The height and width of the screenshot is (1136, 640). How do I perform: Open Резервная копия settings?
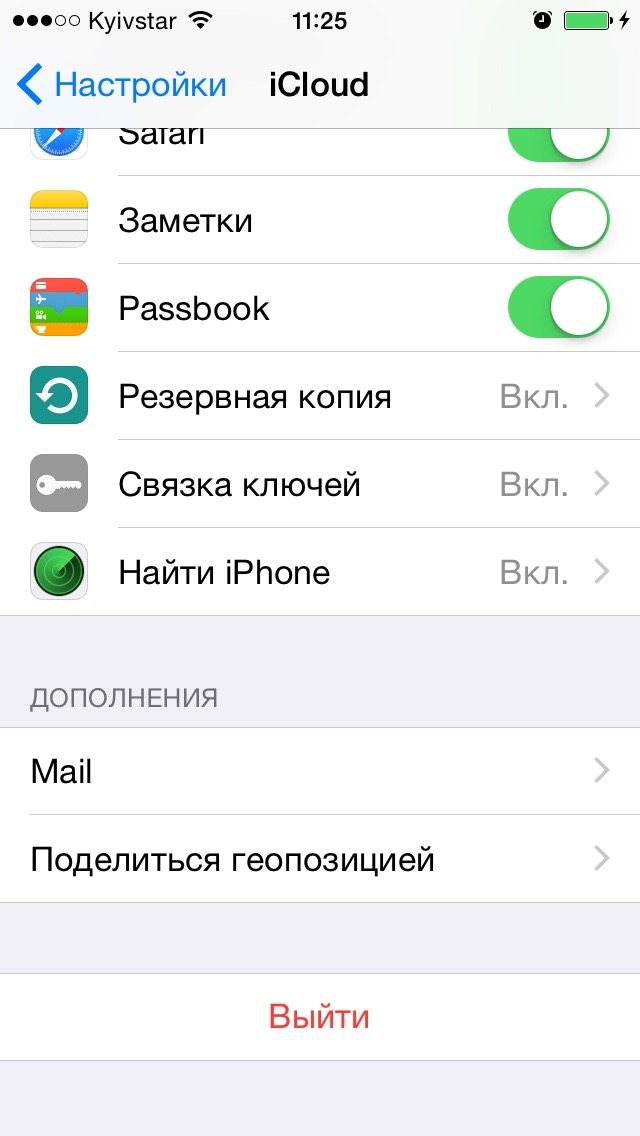point(320,396)
